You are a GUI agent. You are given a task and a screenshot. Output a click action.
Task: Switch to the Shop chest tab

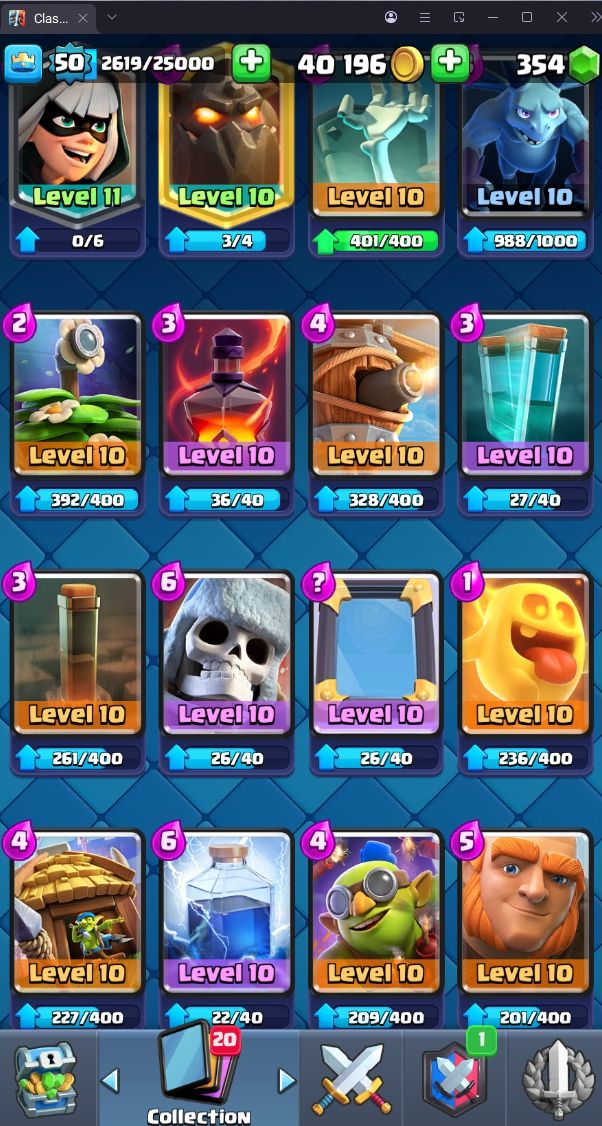[x=45, y=1079]
